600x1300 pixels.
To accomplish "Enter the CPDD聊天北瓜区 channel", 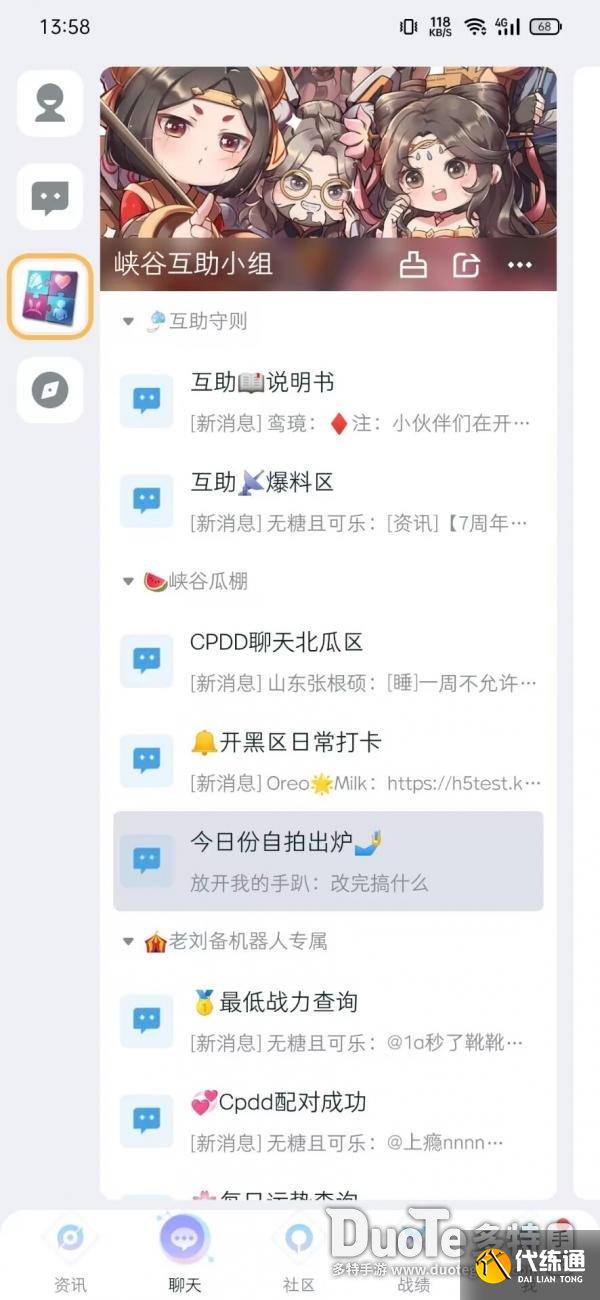I will tap(330, 661).
